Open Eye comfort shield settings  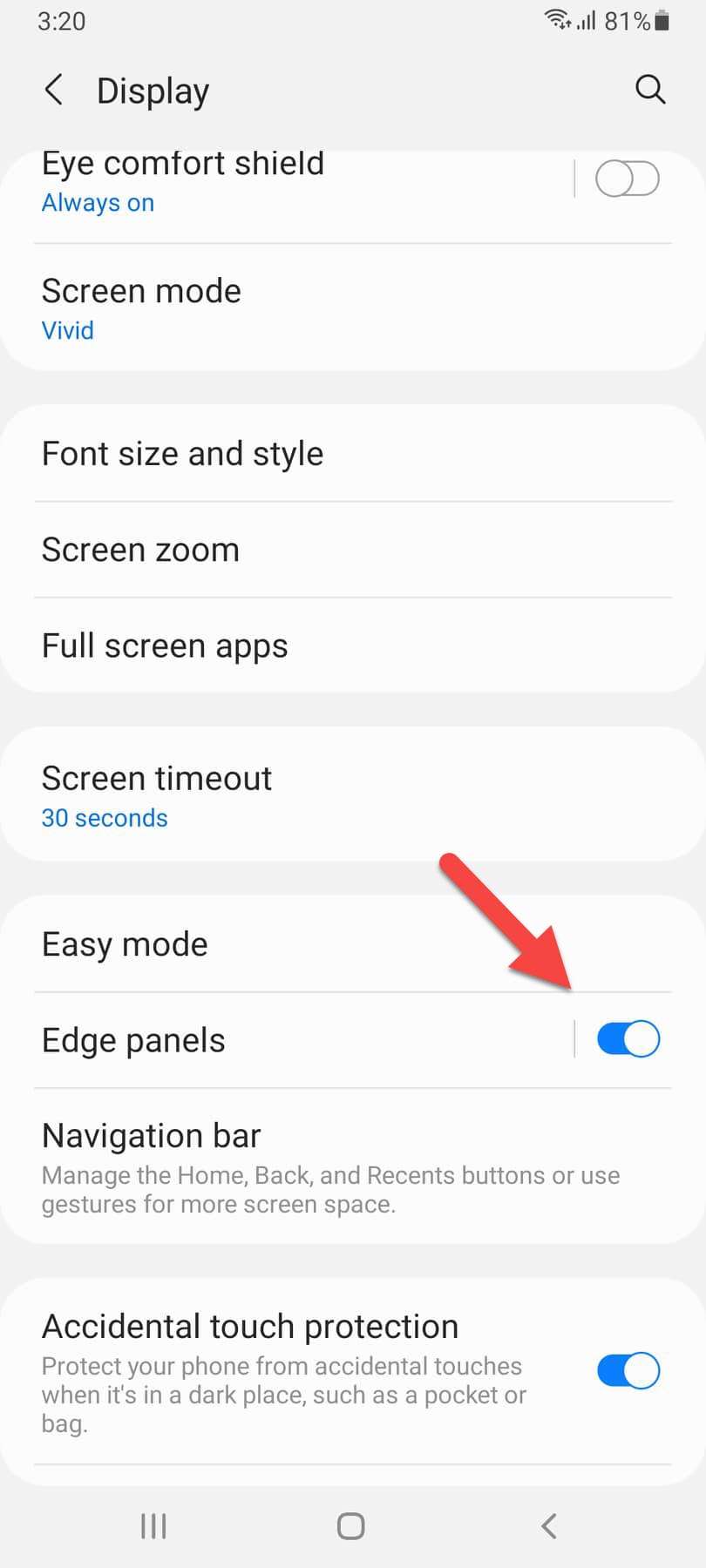pos(261,180)
